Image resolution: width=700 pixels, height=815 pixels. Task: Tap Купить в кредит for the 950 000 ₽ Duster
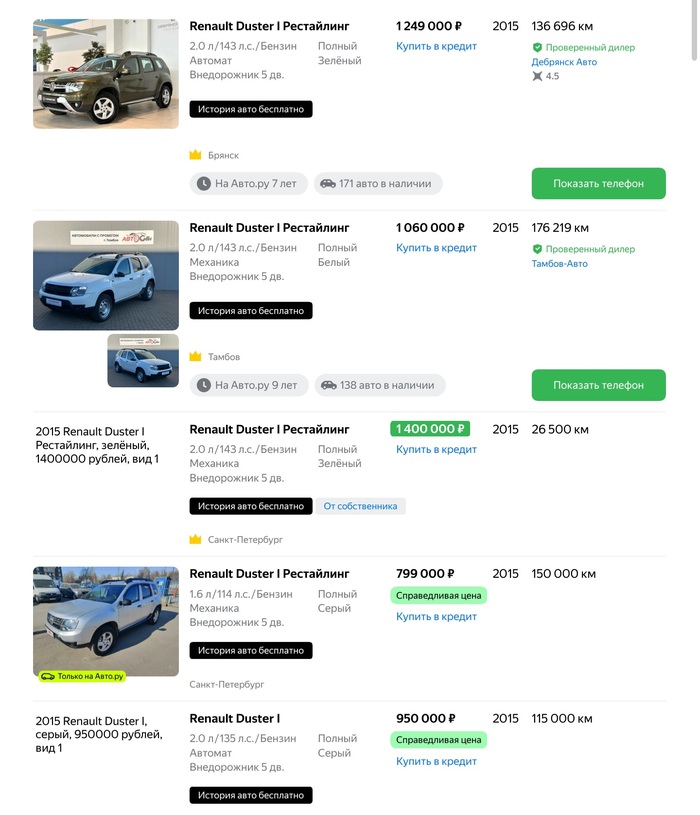click(x=436, y=761)
